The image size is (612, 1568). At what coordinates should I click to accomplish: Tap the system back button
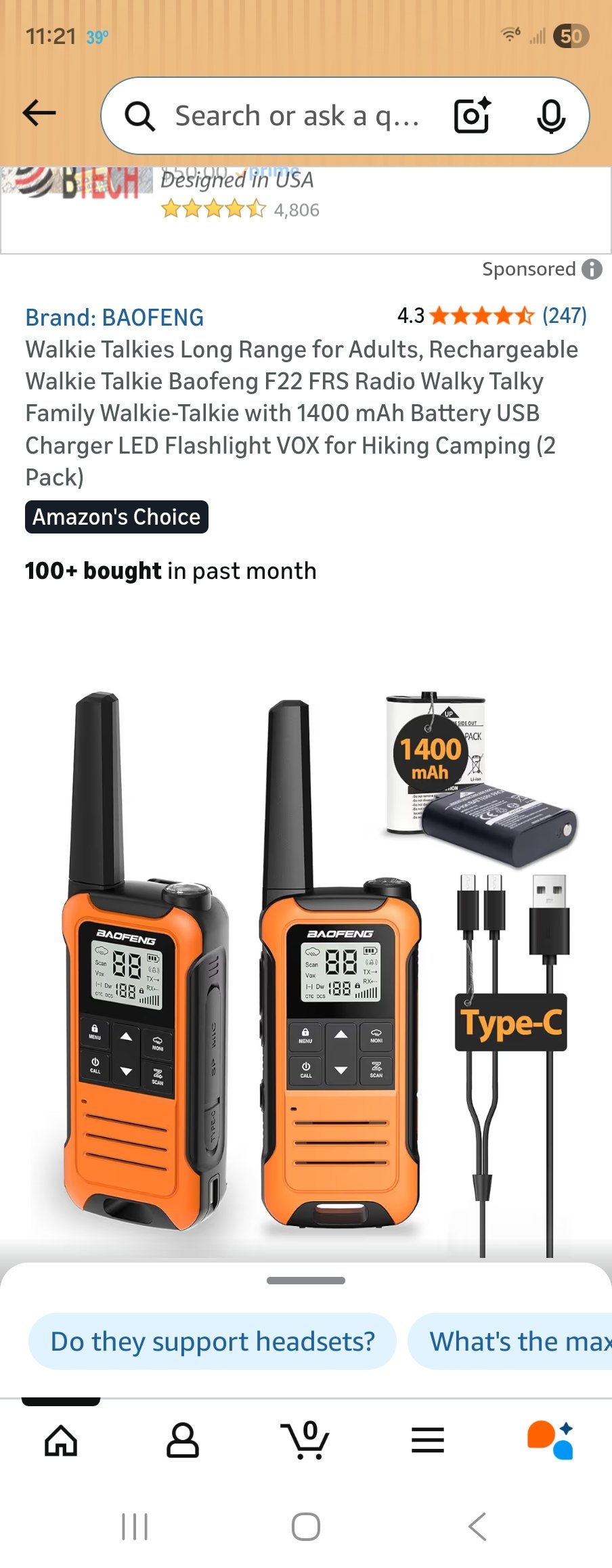click(477, 1527)
